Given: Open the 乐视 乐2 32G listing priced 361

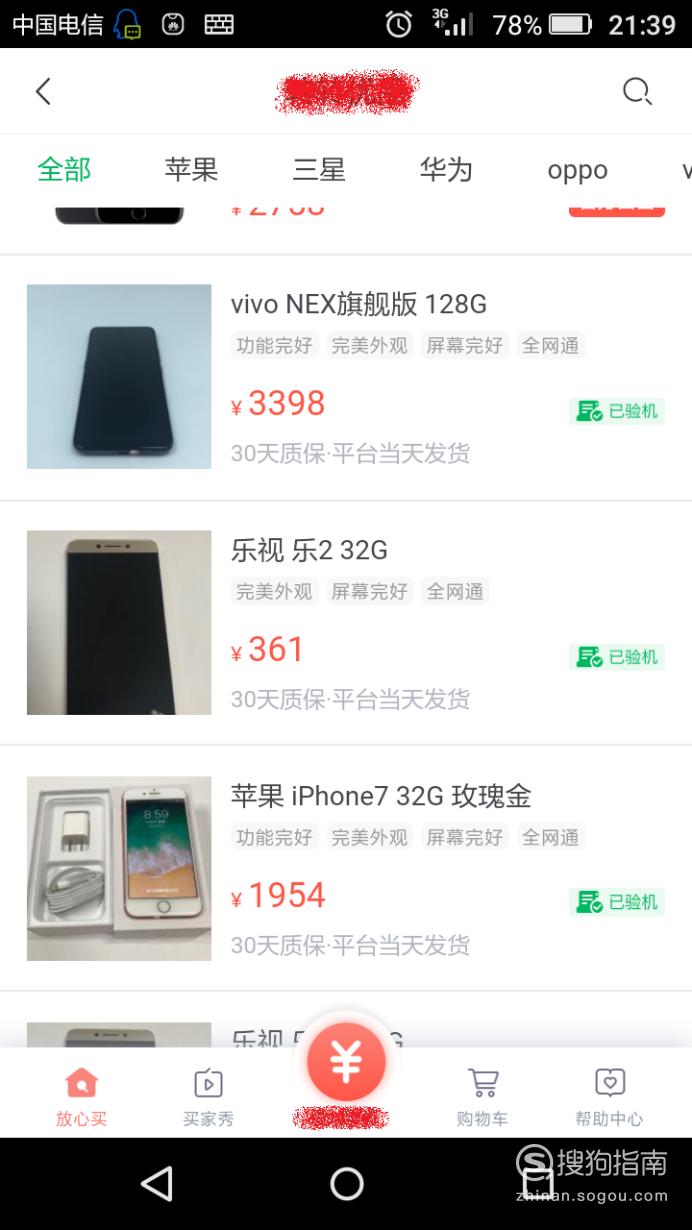Looking at the screenshot, I should pyautogui.click(x=346, y=623).
